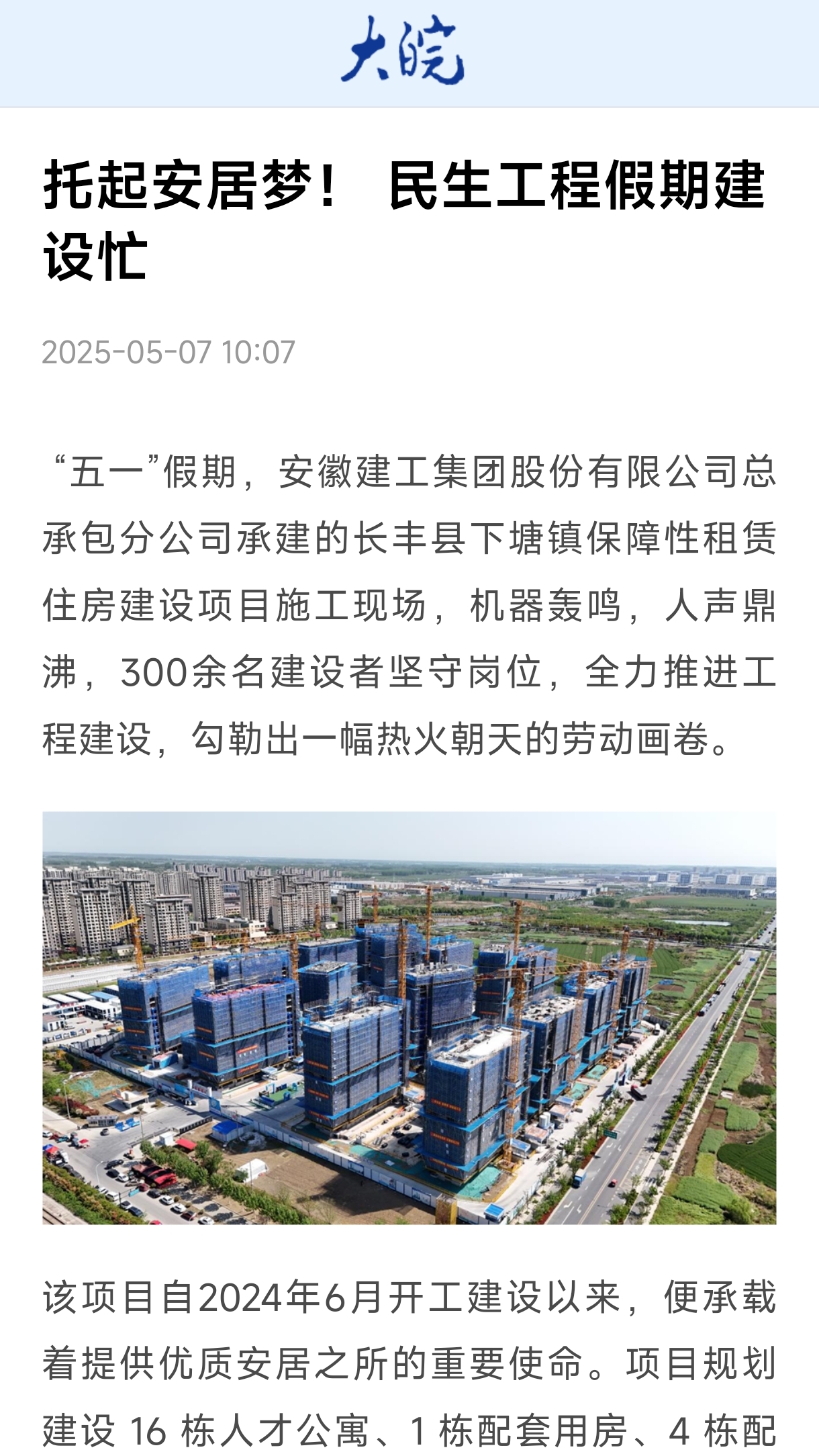Open the aerial construction site photo

pos(409,1017)
